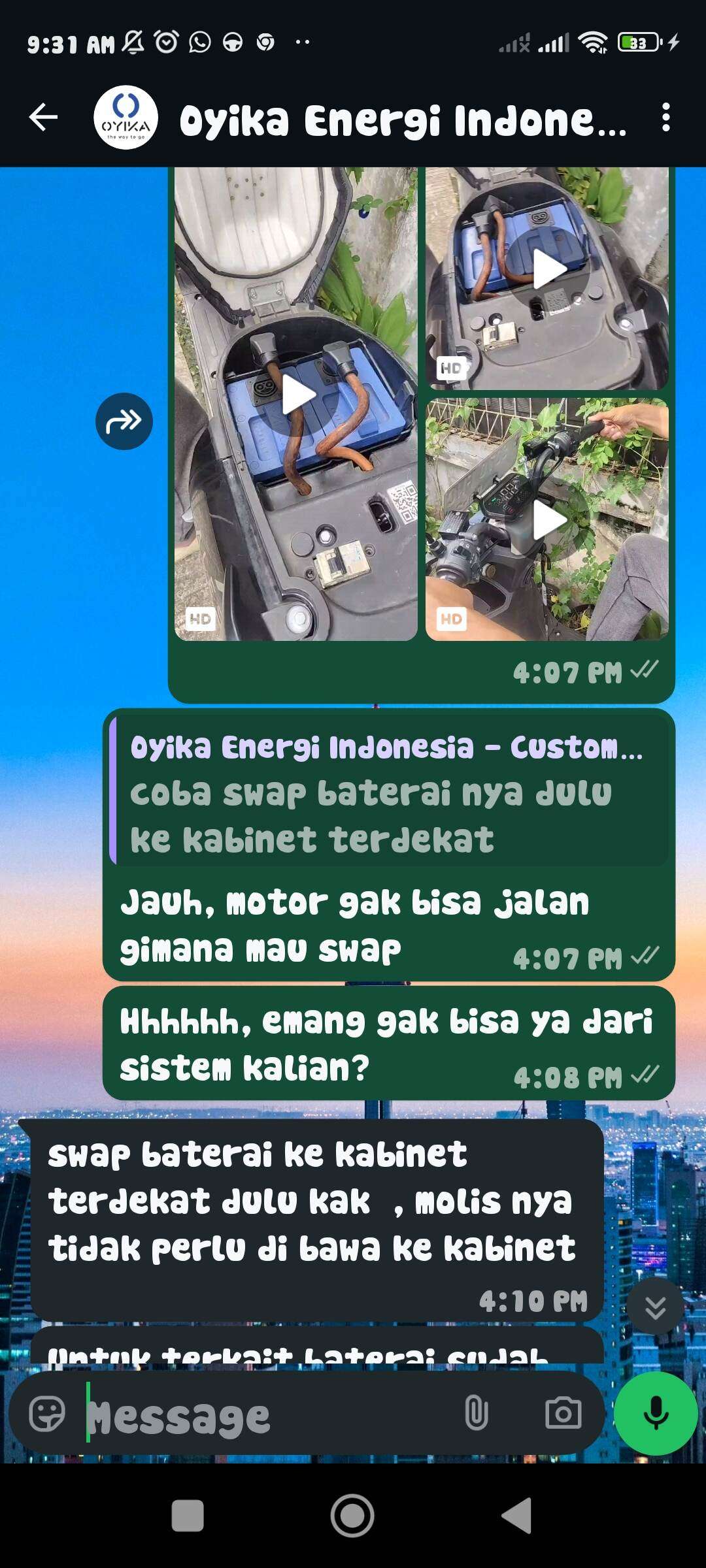Tap the system home button
The image size is (706, 1568).
point(352,1516)
